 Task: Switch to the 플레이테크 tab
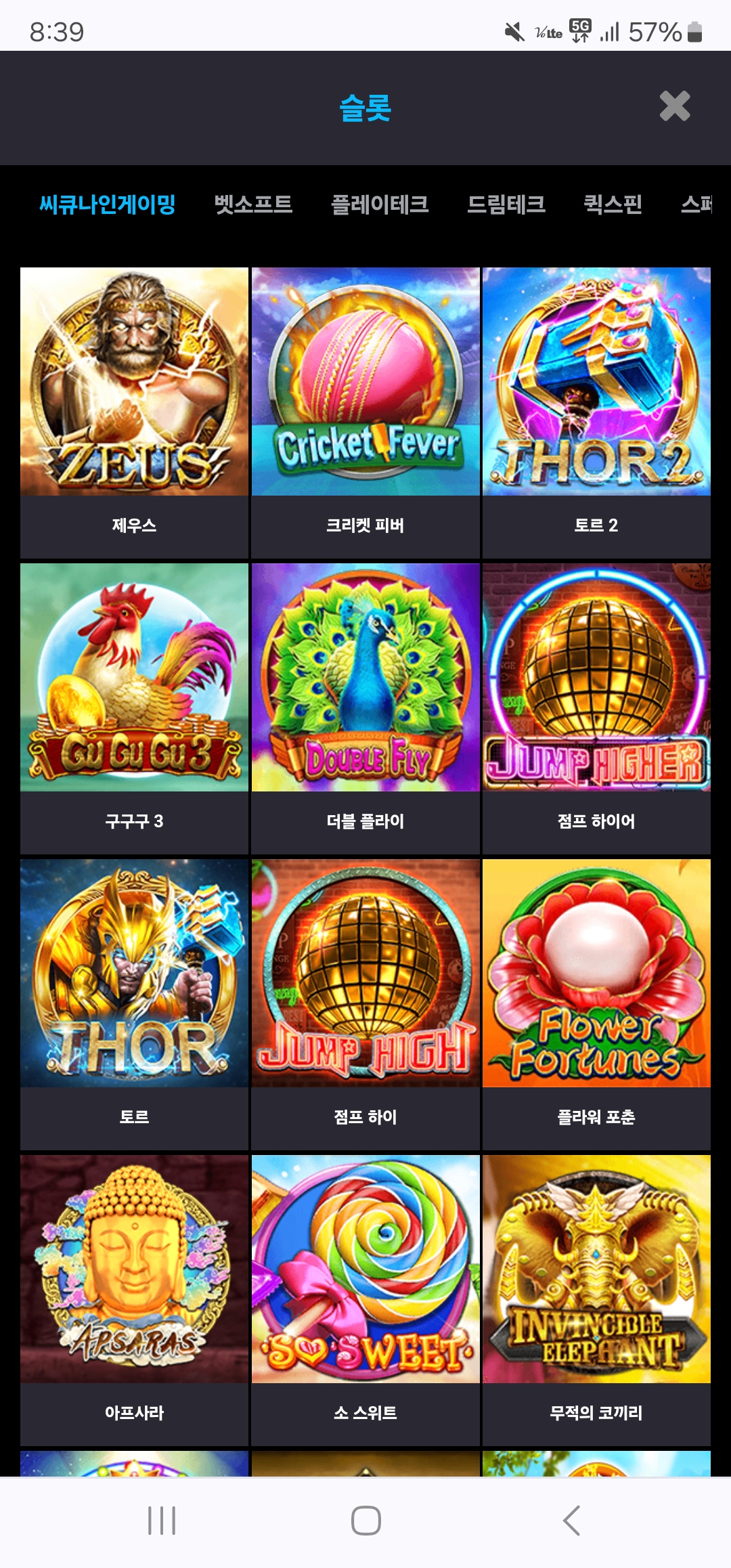[x=379, y=204]
